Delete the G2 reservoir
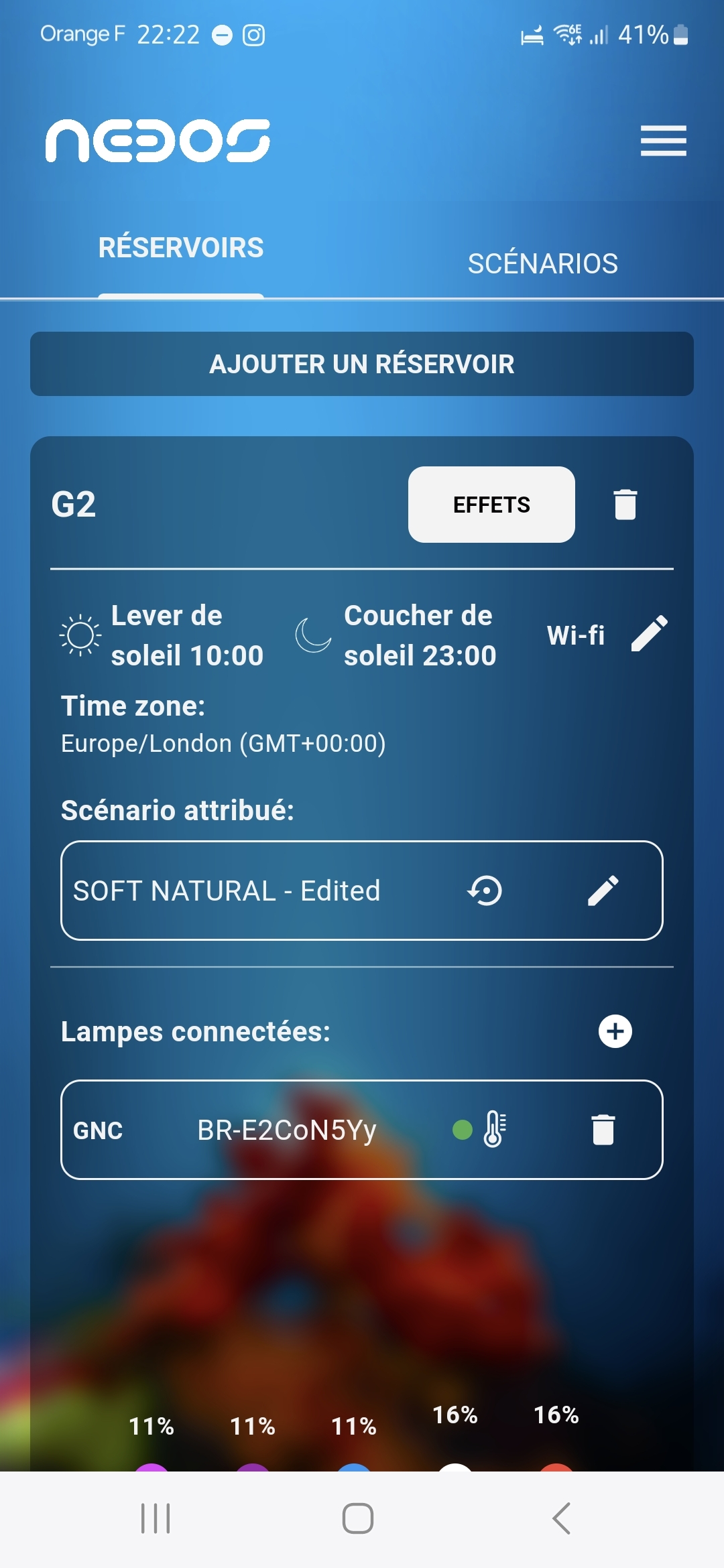 [x=625, y=505]
